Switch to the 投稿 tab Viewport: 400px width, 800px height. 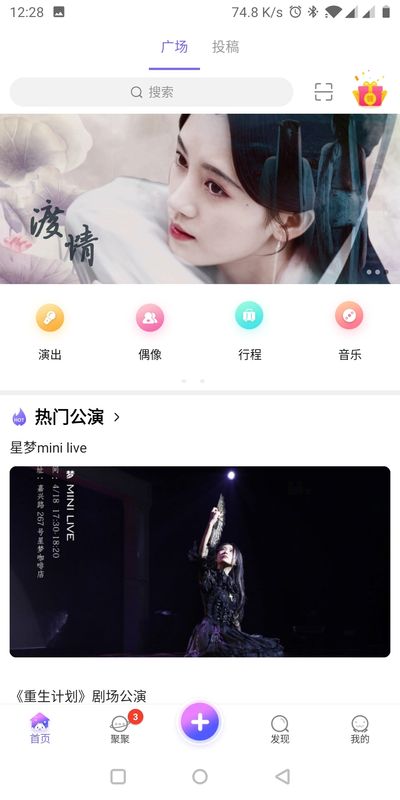(226, 47)
